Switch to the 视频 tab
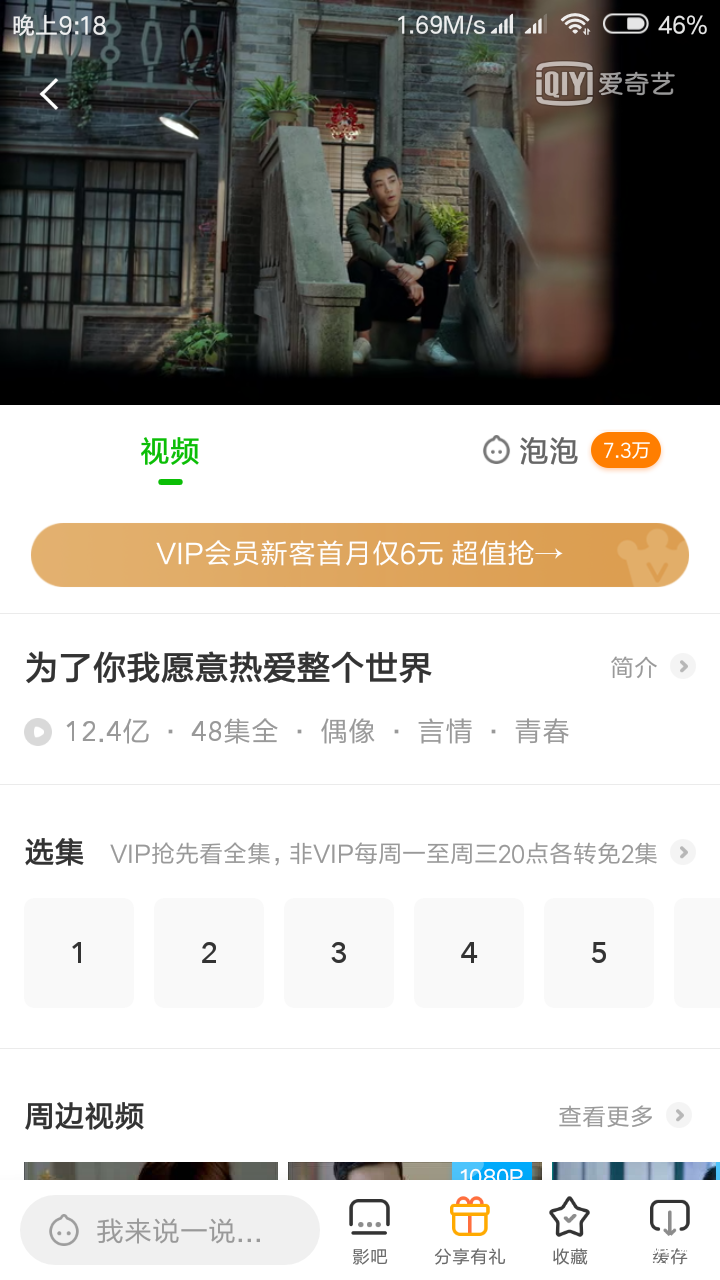The width and height of the screenshot is (720, 1280). pos(170,452)
